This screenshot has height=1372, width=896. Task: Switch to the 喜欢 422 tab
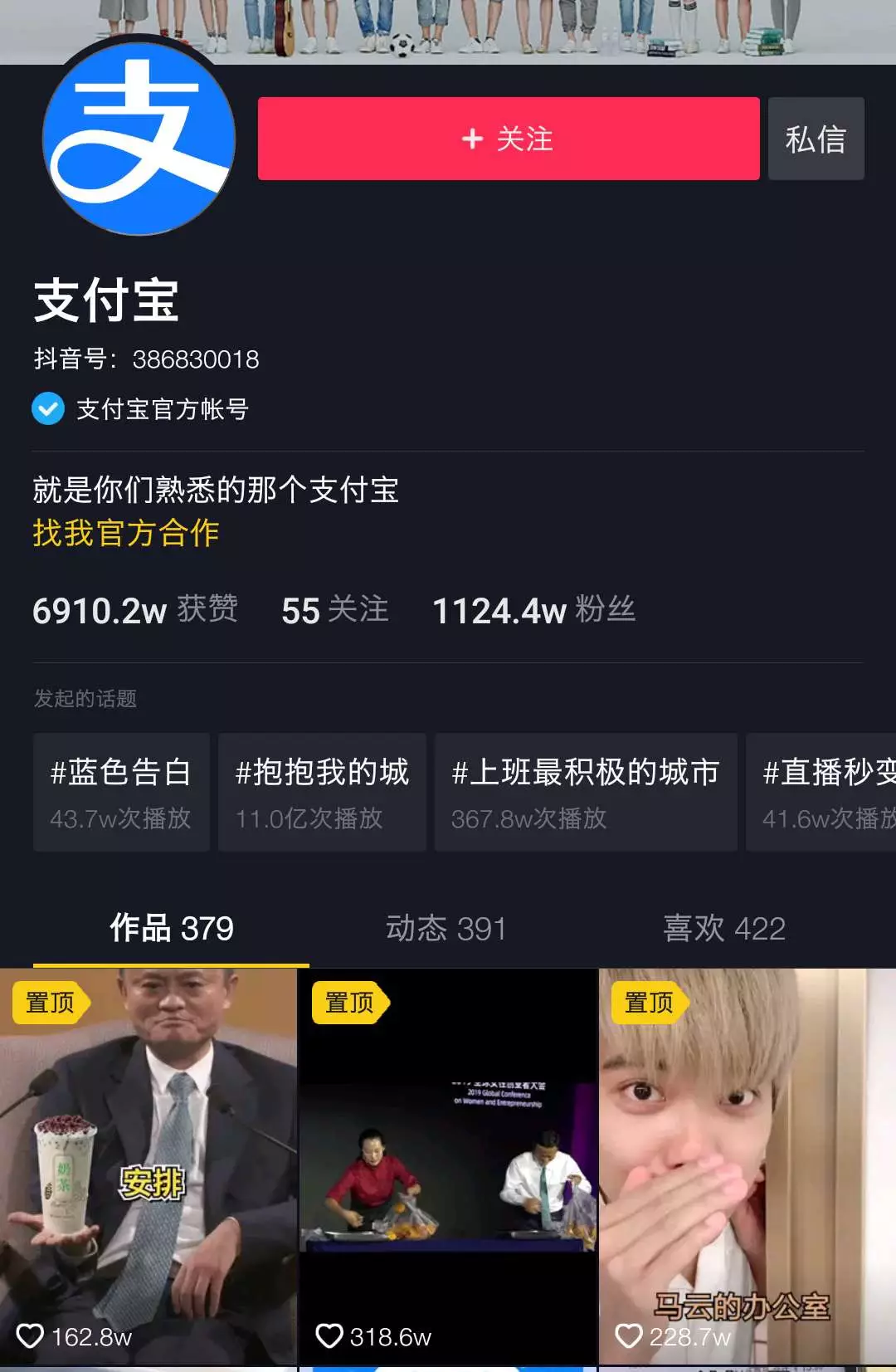(724, 928)
